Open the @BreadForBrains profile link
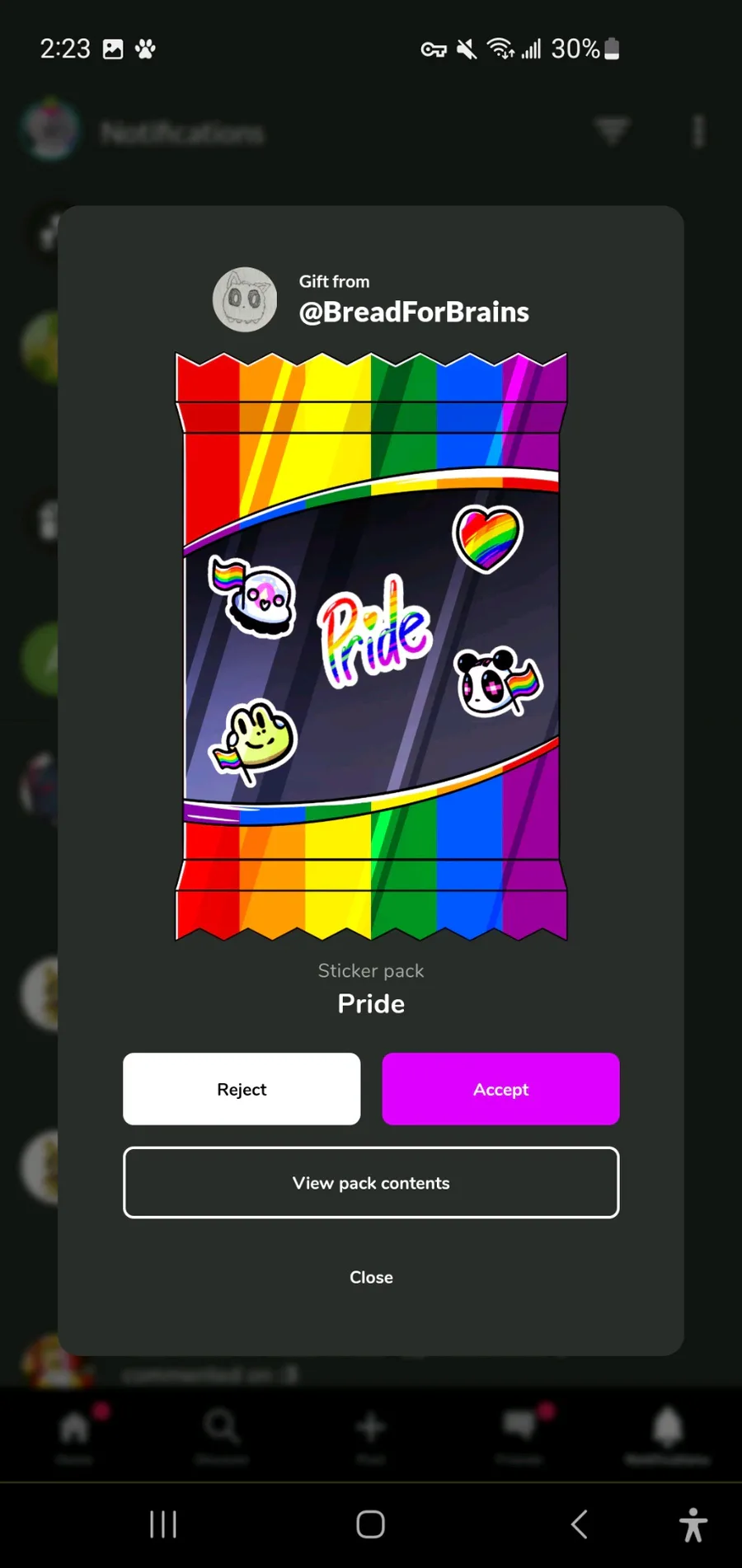The height and width of the screenshot is (1568, 742). click(414, 312)
